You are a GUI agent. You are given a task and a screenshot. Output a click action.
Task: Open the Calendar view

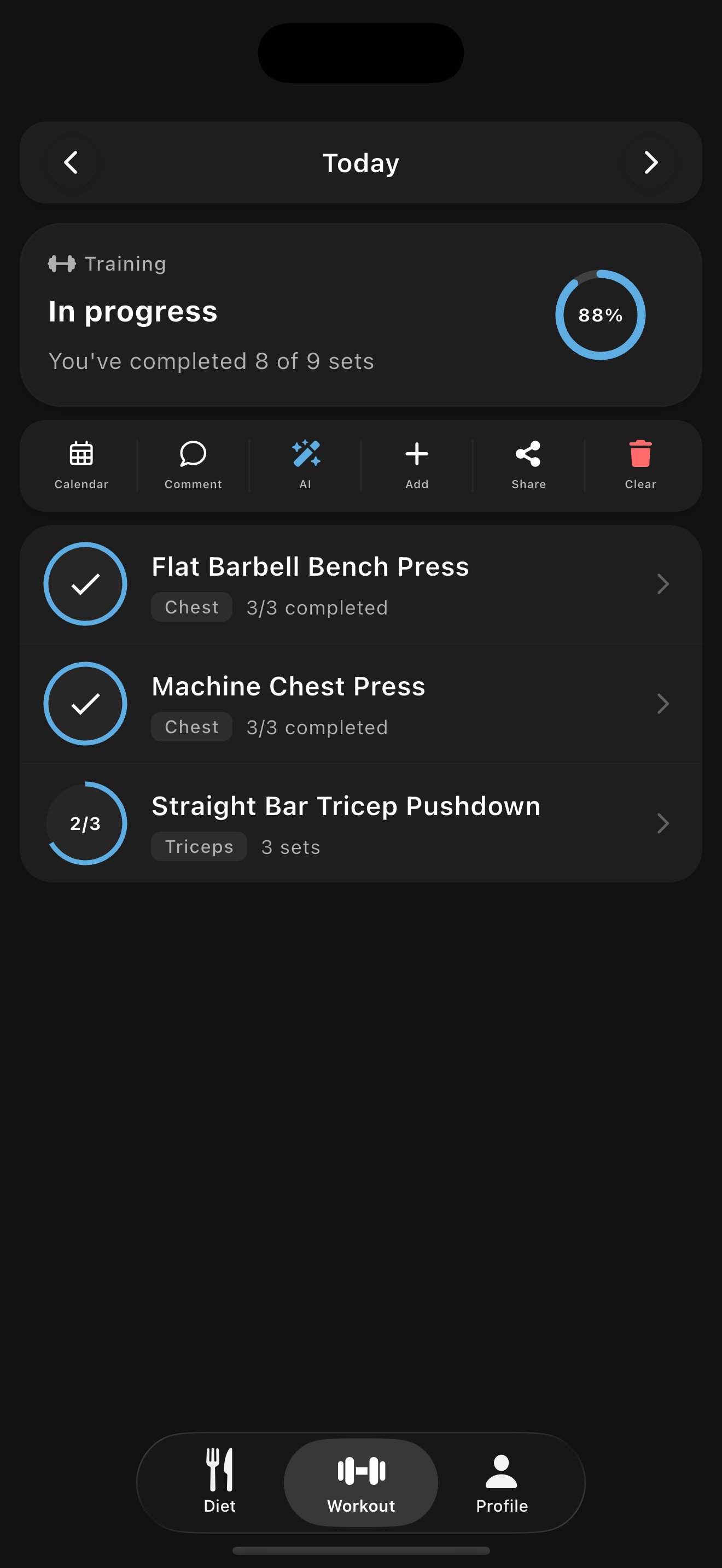click(x=81, y=464)
